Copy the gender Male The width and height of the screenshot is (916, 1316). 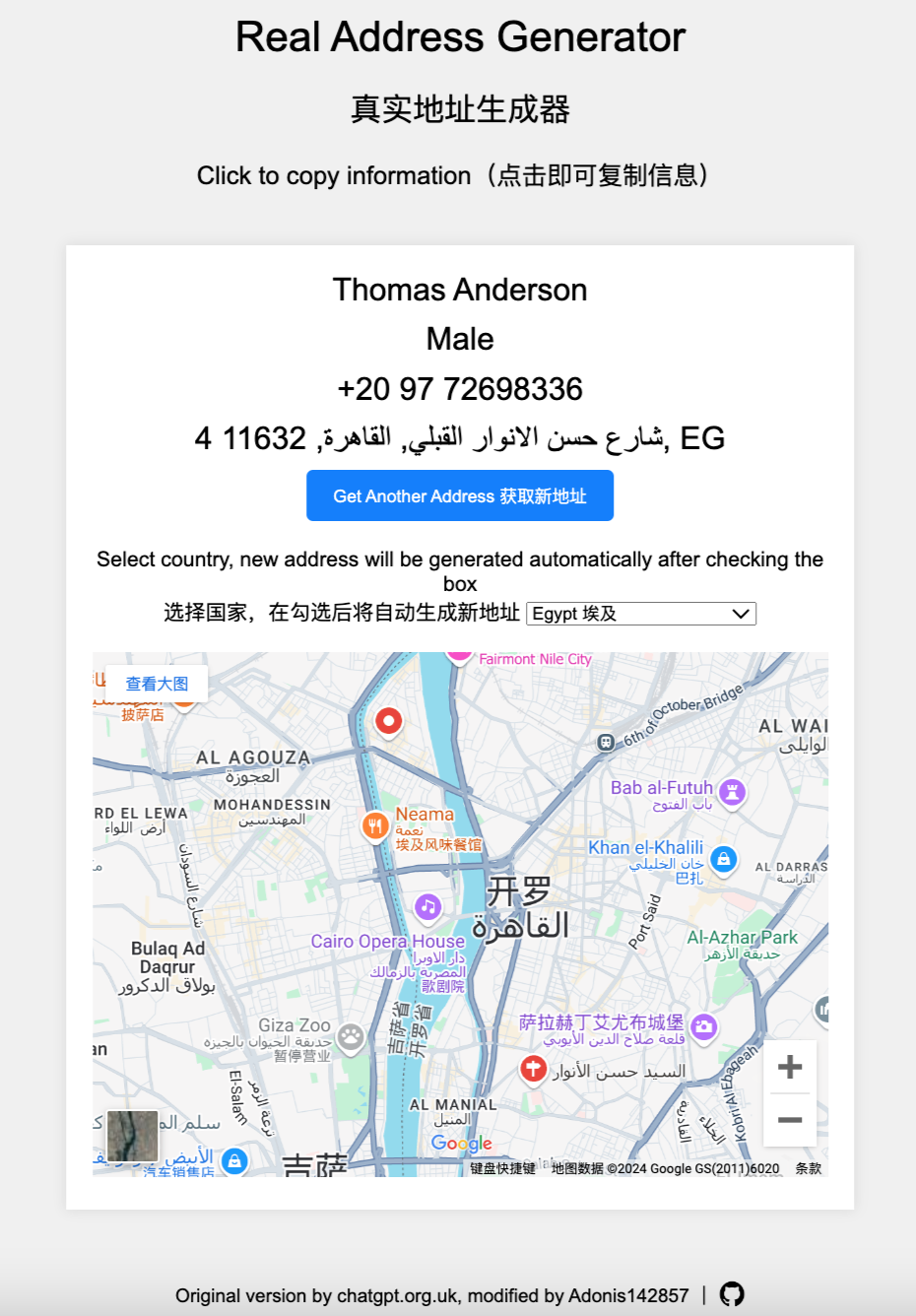pos(459,339)
